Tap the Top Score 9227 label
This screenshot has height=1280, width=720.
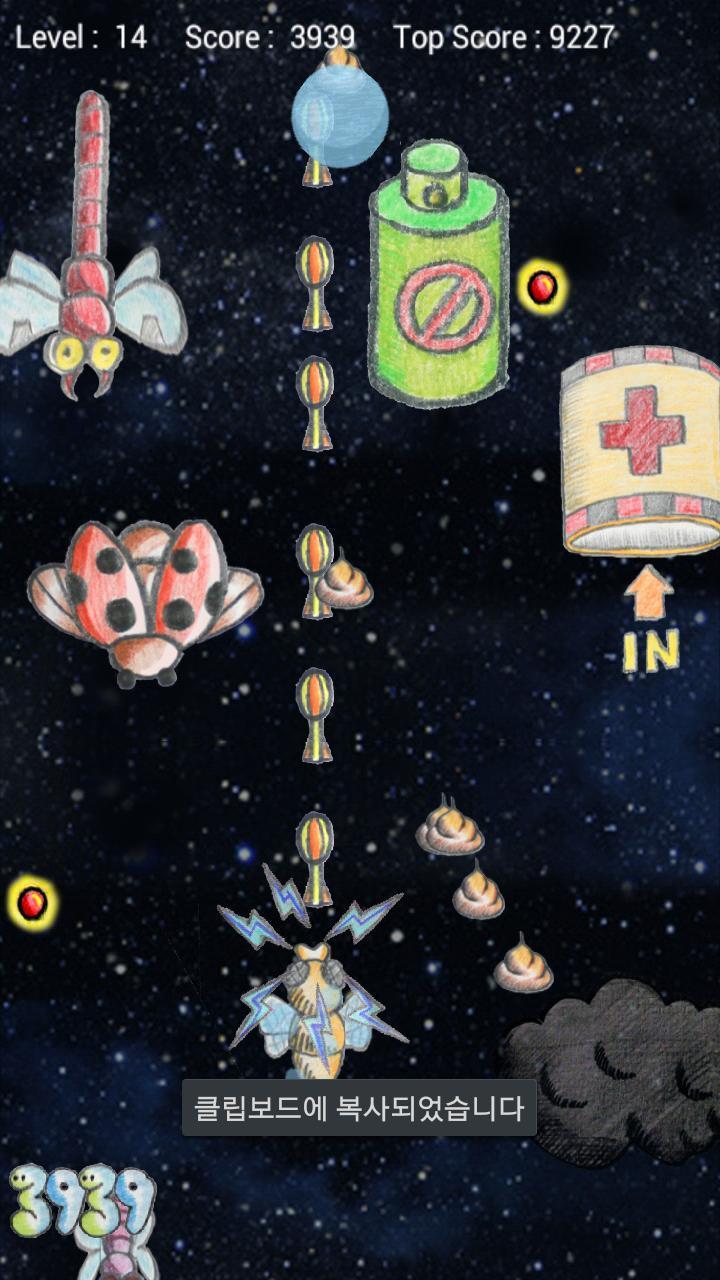coord(503,36)
